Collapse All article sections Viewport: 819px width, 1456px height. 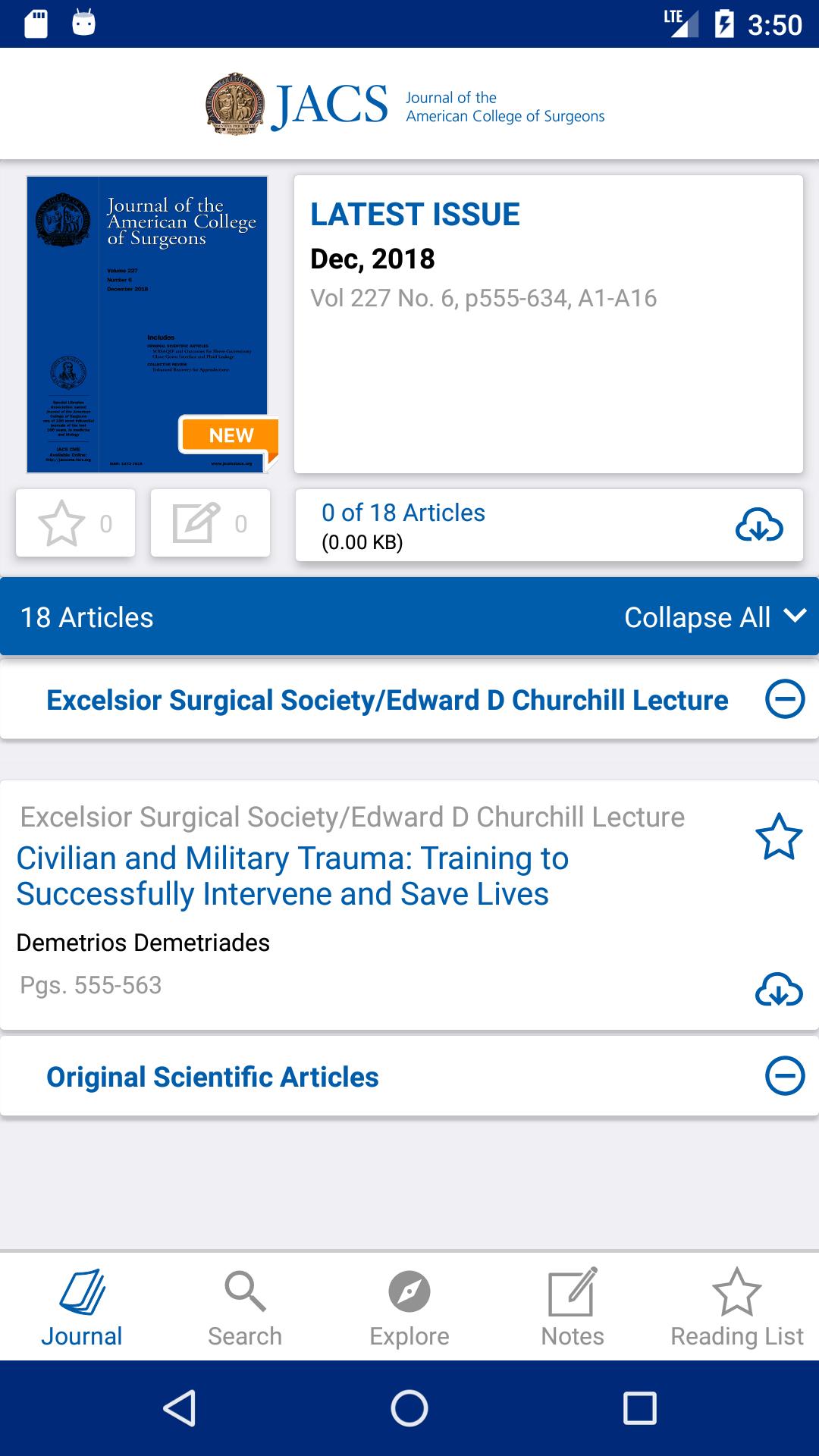(x=714, y=617)
